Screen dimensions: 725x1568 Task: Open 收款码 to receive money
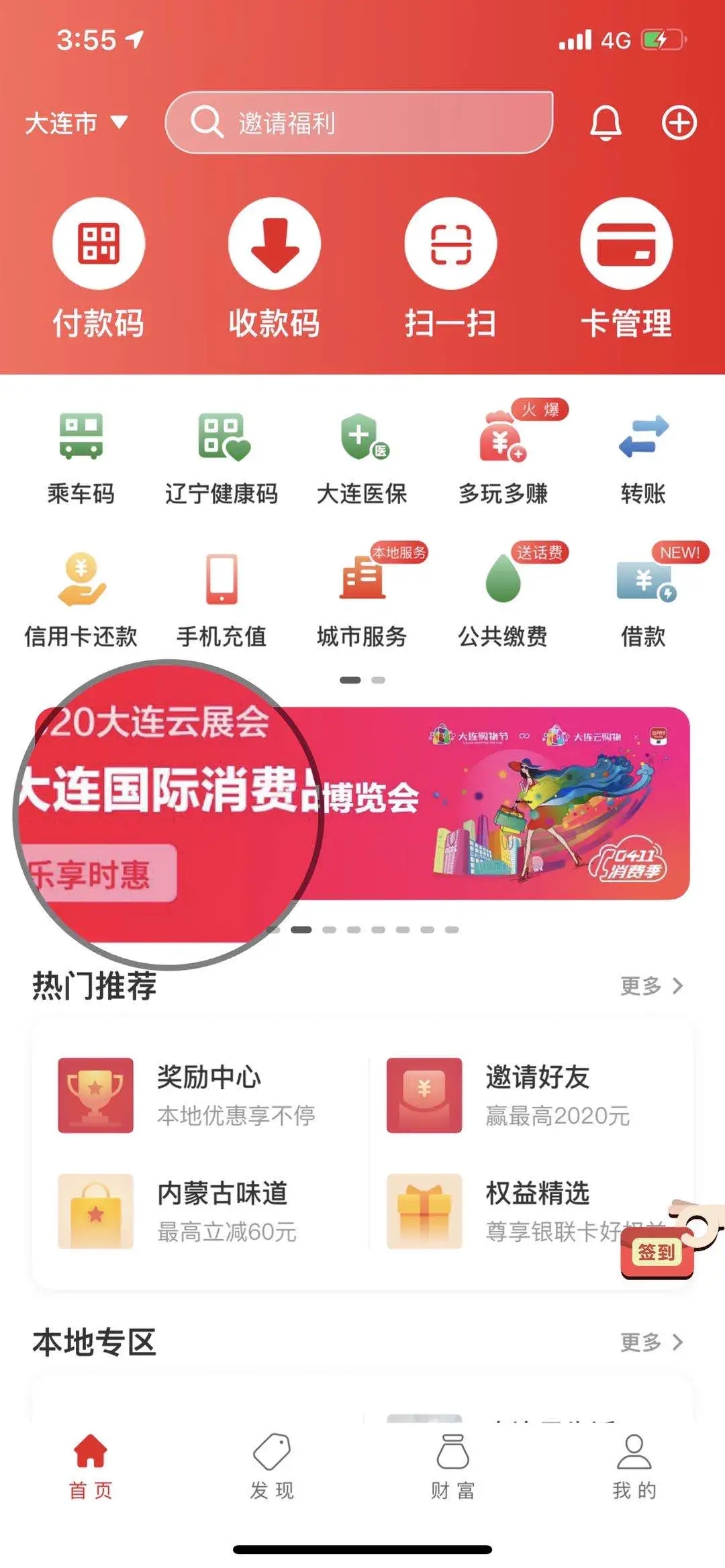click(x=274, y=267)
